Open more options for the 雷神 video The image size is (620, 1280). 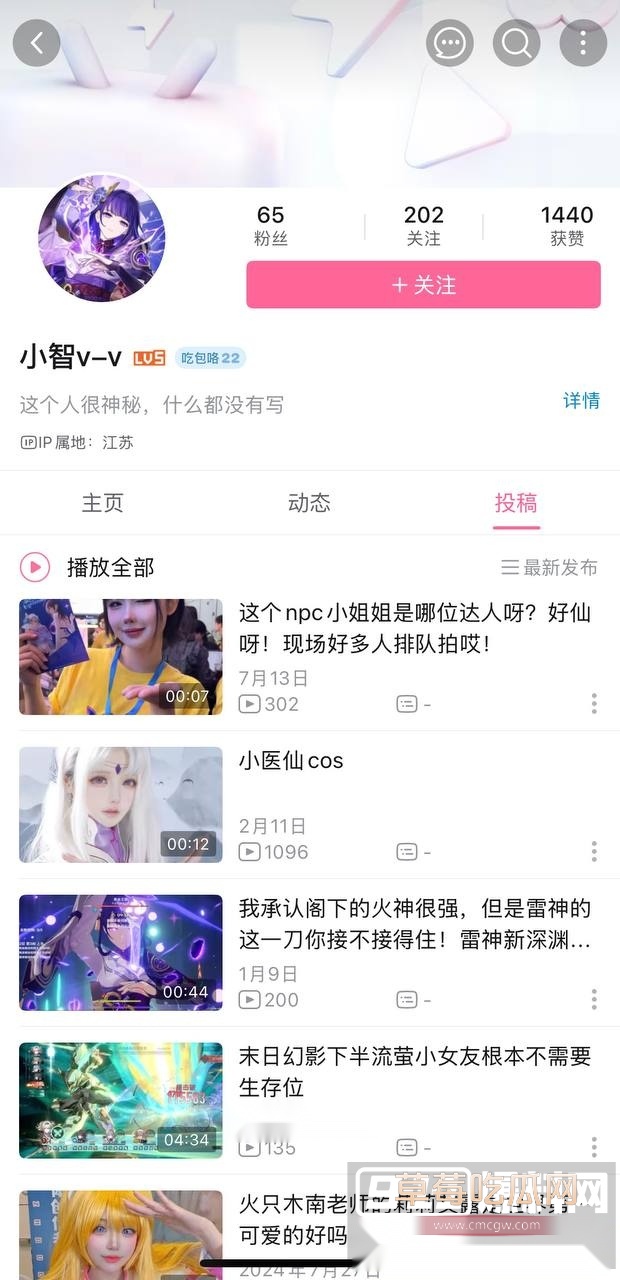[594, 999]
